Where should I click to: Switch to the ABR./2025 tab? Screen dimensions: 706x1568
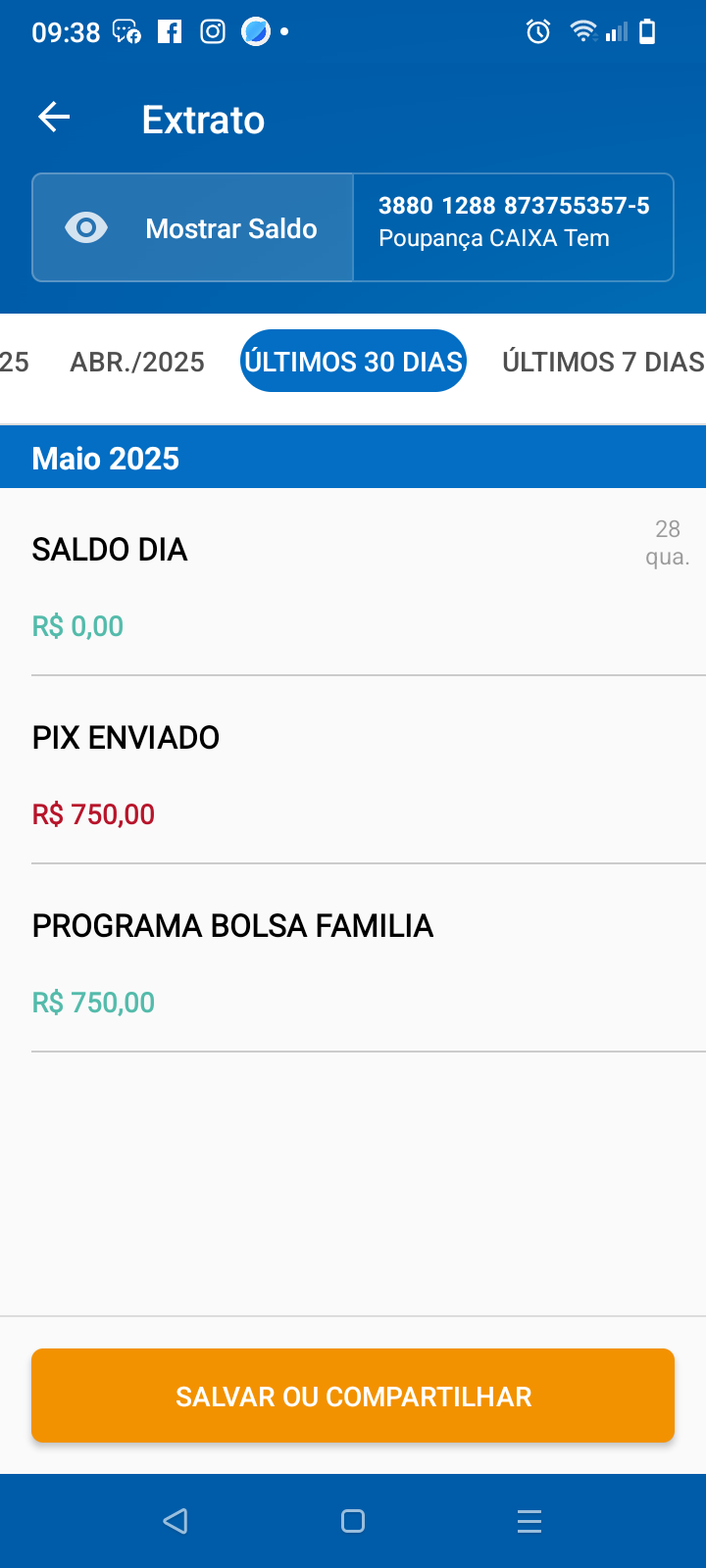137,362
